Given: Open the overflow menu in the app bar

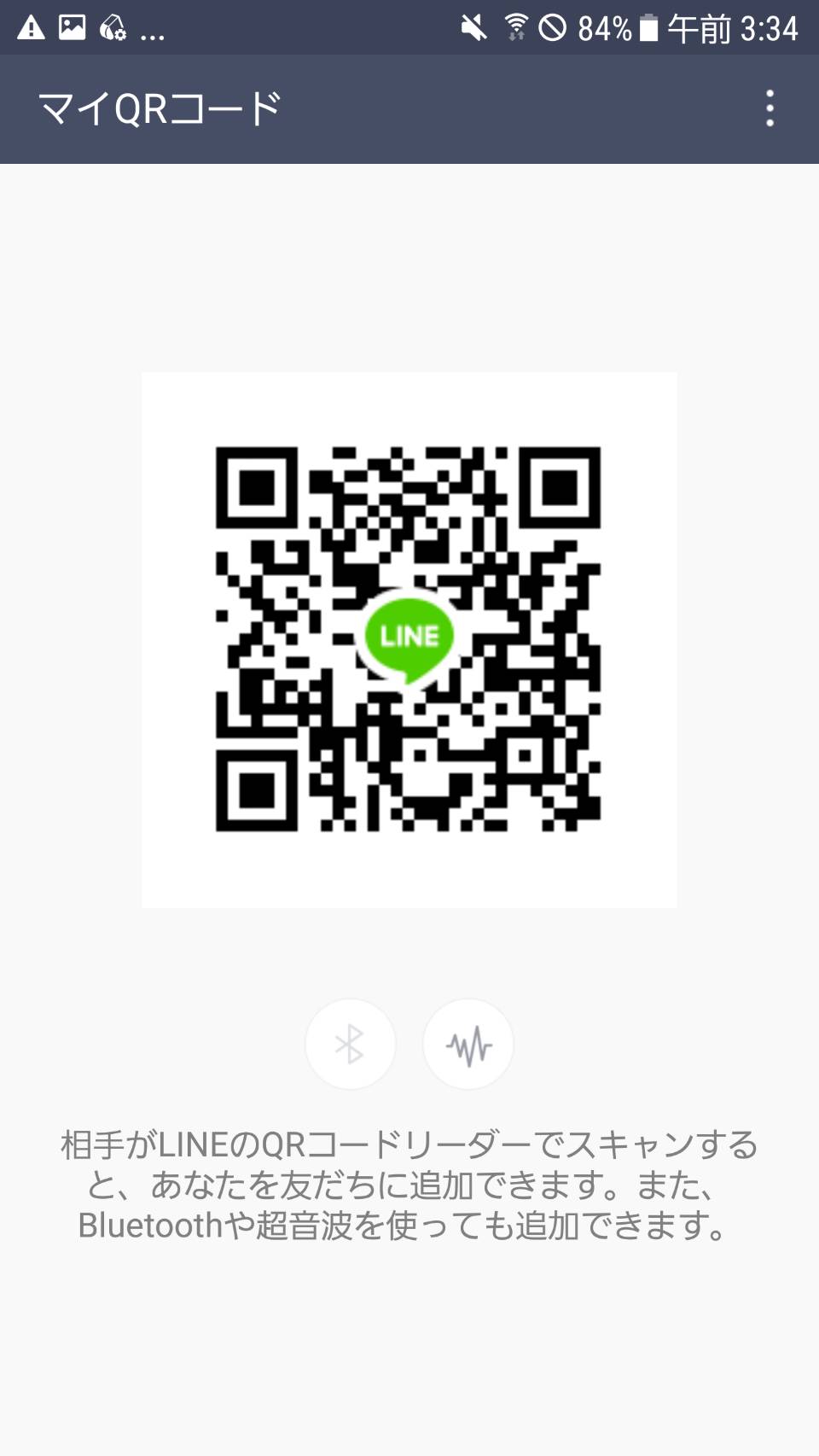Looking at the screenshot, I should (770, 108).
